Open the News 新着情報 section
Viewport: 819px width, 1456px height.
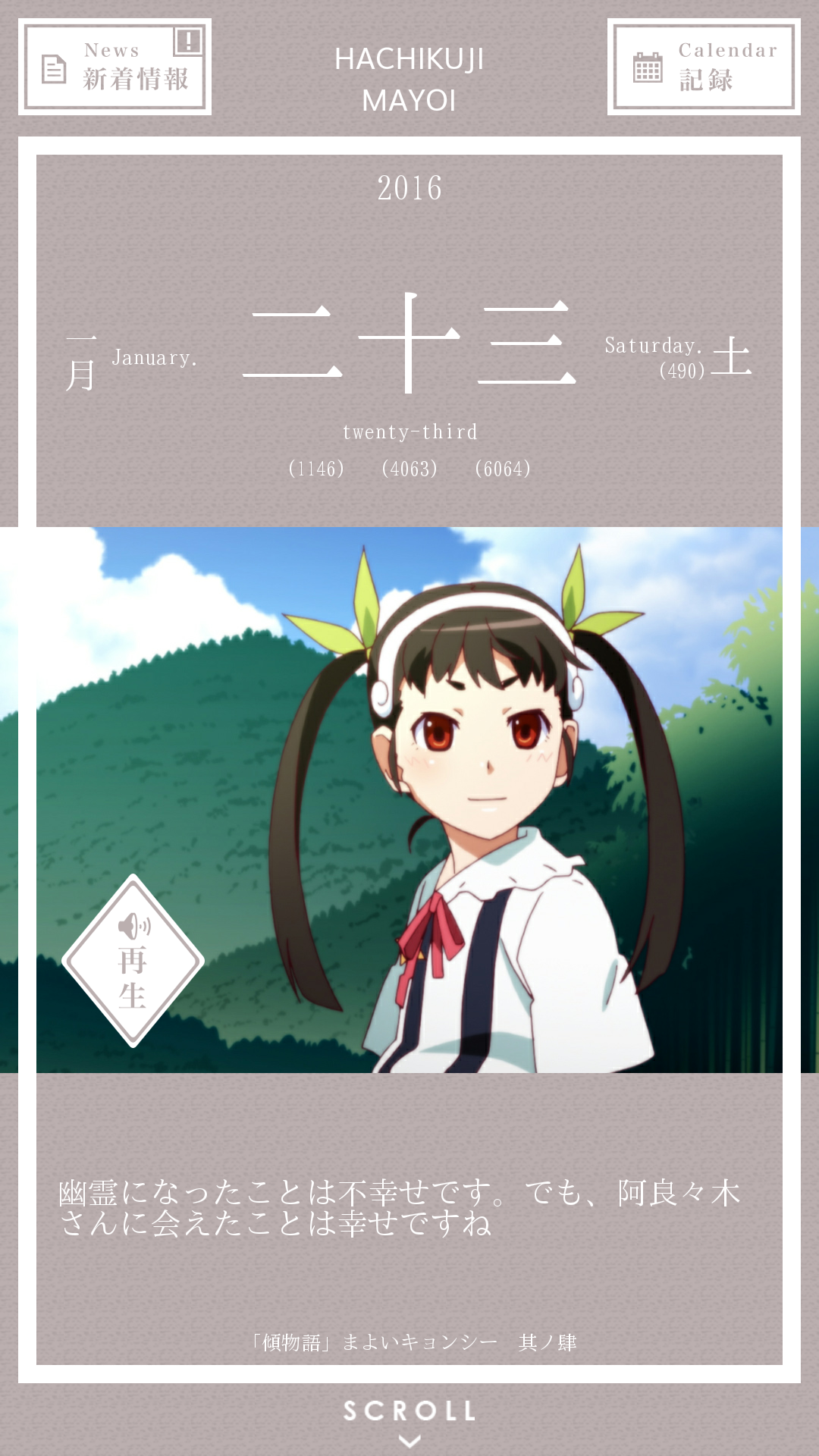point(115,67)
